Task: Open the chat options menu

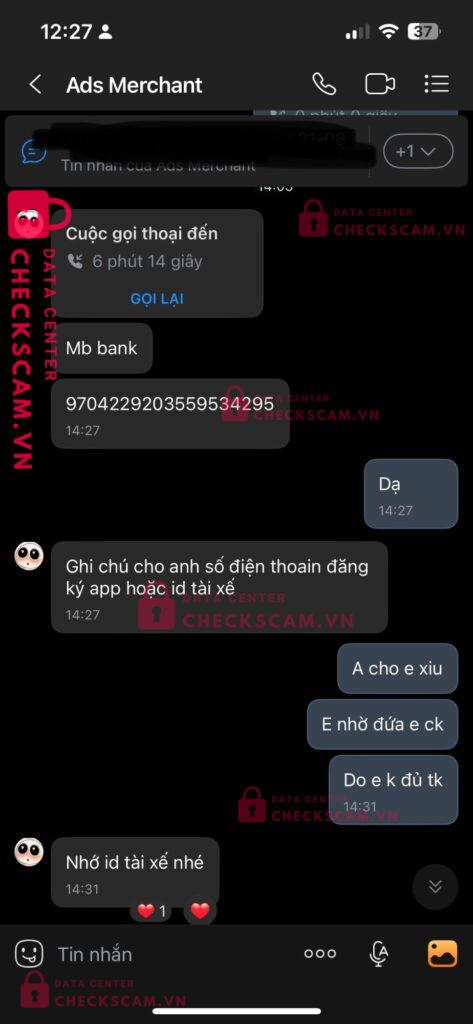Action: click(436, 84)
